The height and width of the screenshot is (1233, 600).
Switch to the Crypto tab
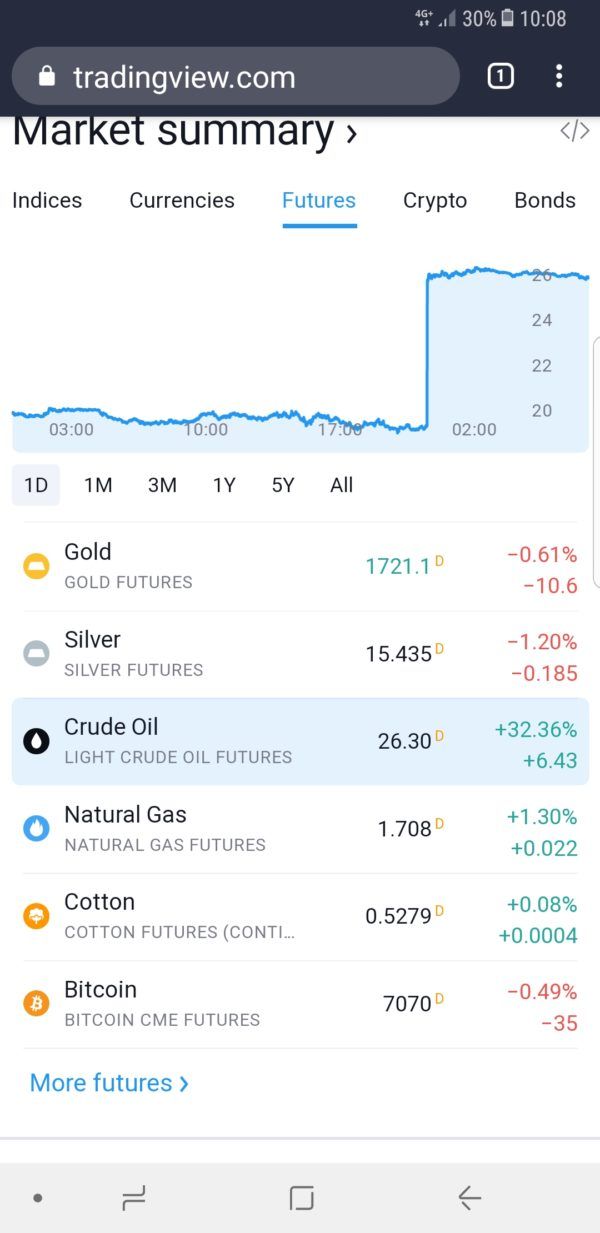pyautogui.click(x=435, y=200)
